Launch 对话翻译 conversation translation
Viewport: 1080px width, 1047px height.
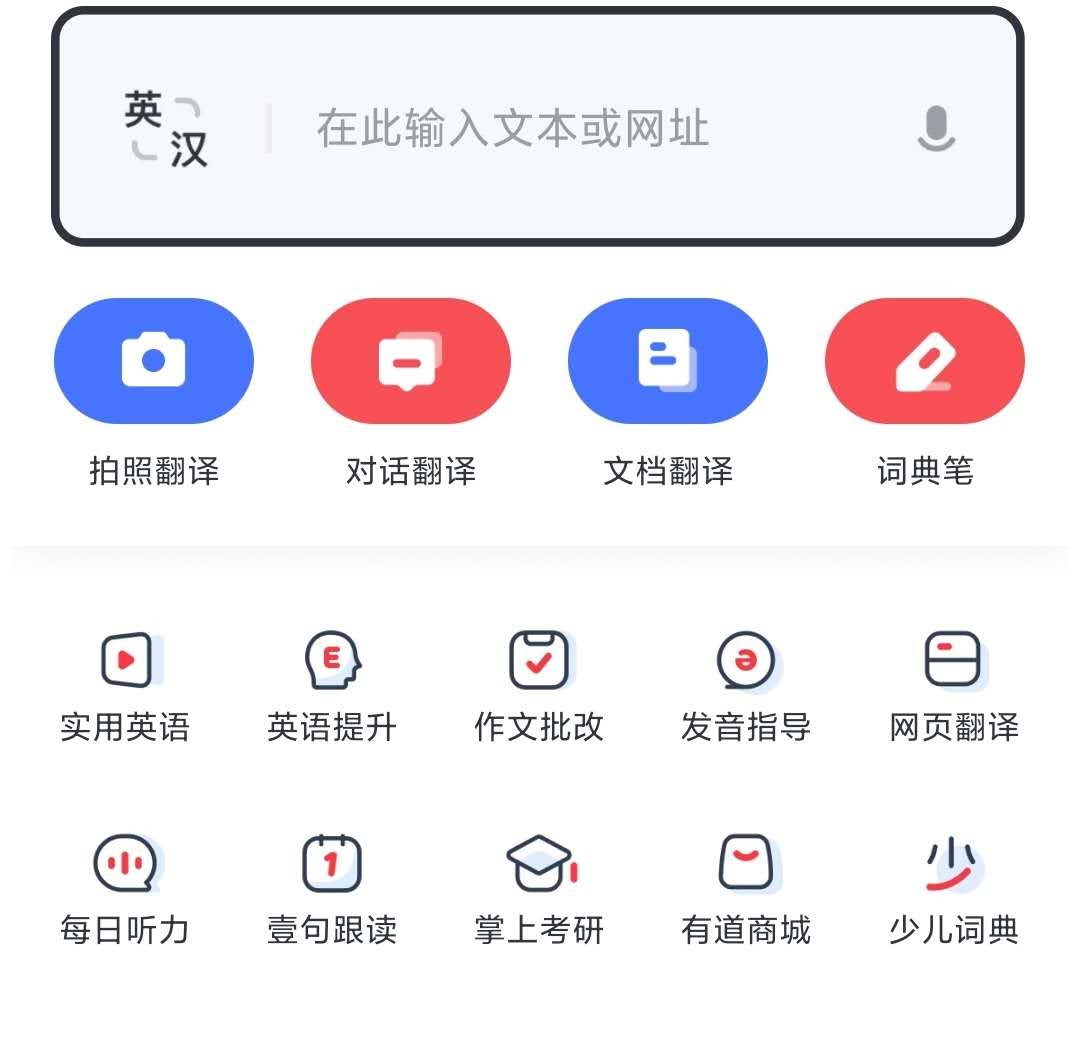tap(411, 361)
